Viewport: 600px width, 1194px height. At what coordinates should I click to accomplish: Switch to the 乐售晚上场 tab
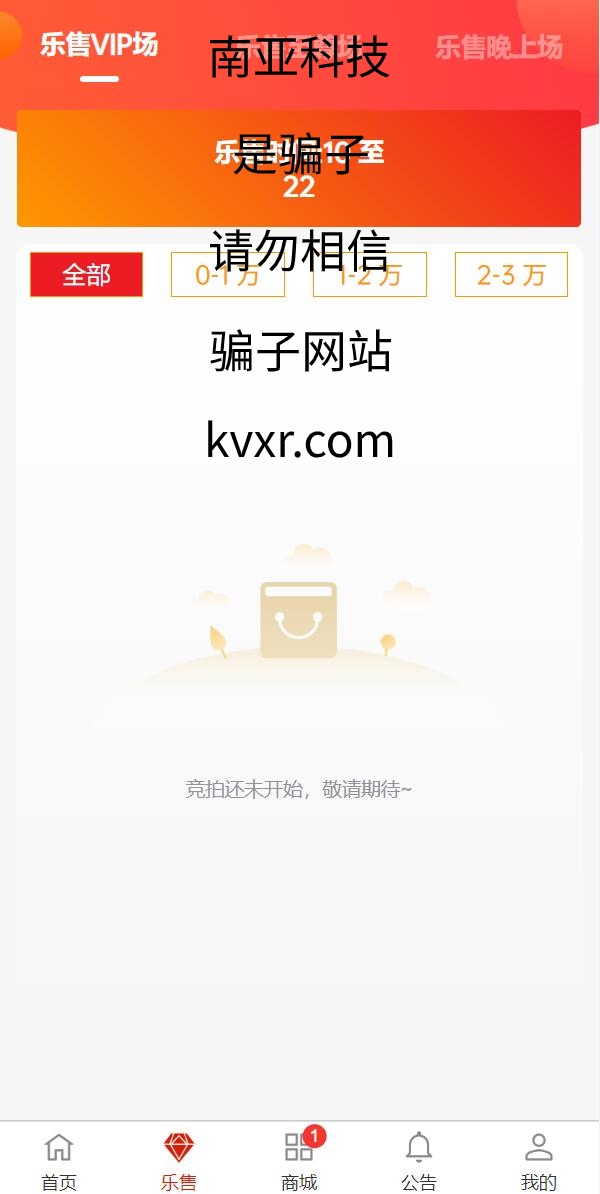(x=498, y=47)
